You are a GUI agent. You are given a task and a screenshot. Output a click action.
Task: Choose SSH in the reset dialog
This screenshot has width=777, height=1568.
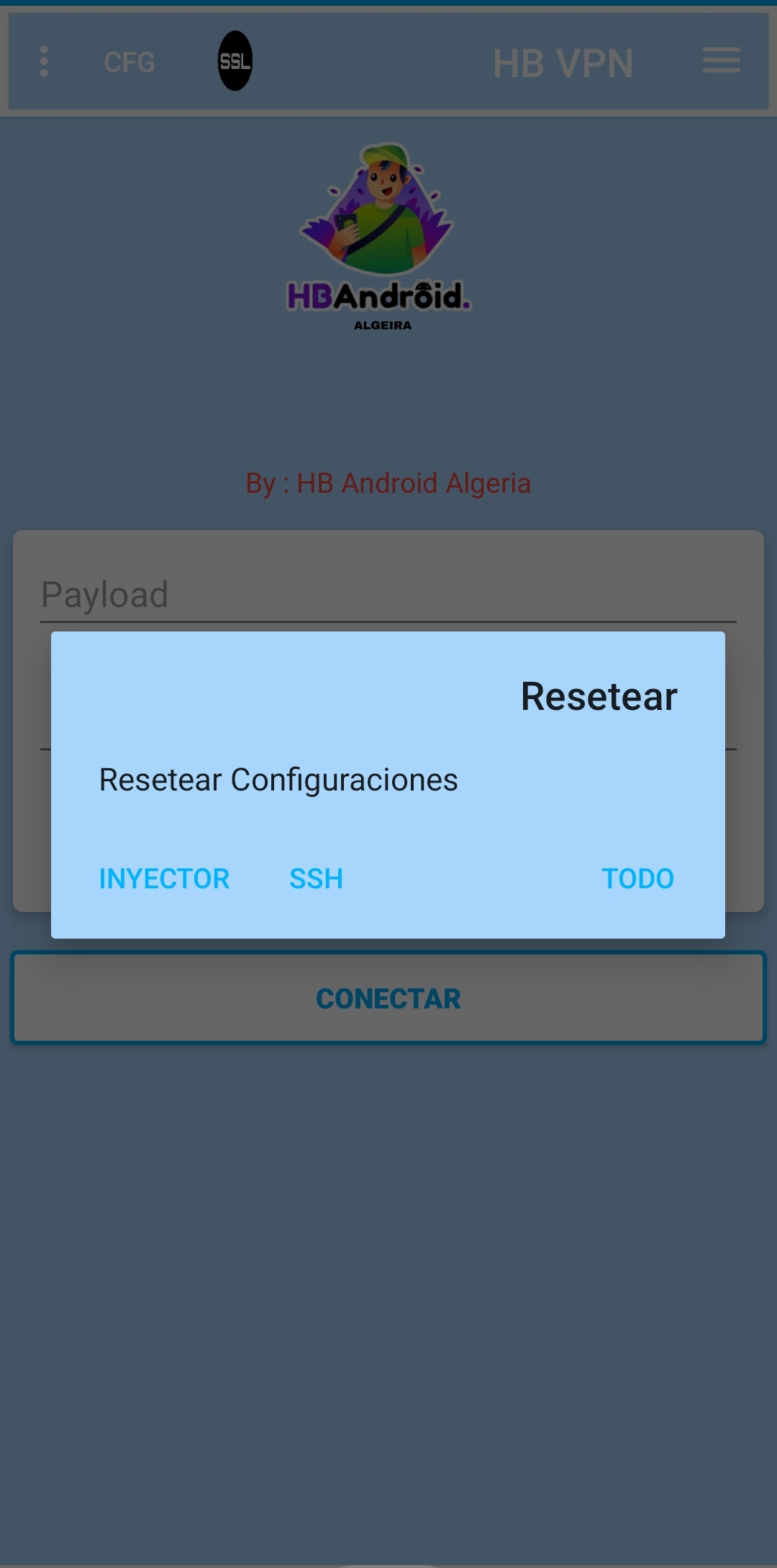click(316, 878)
